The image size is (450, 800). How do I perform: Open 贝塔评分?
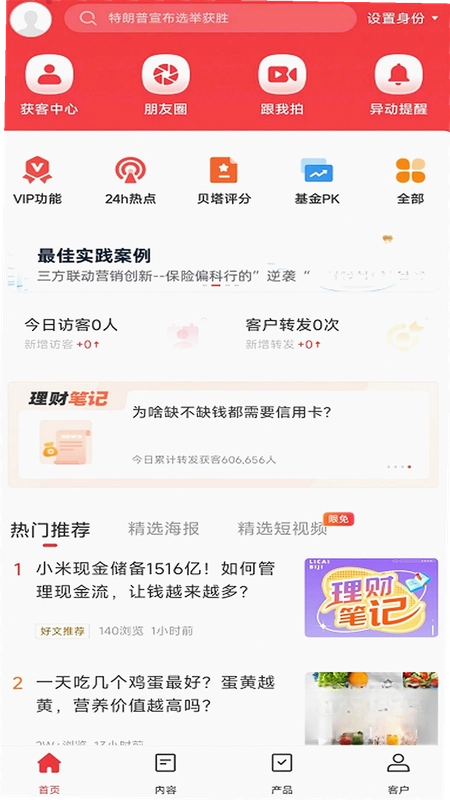(224, 181)
